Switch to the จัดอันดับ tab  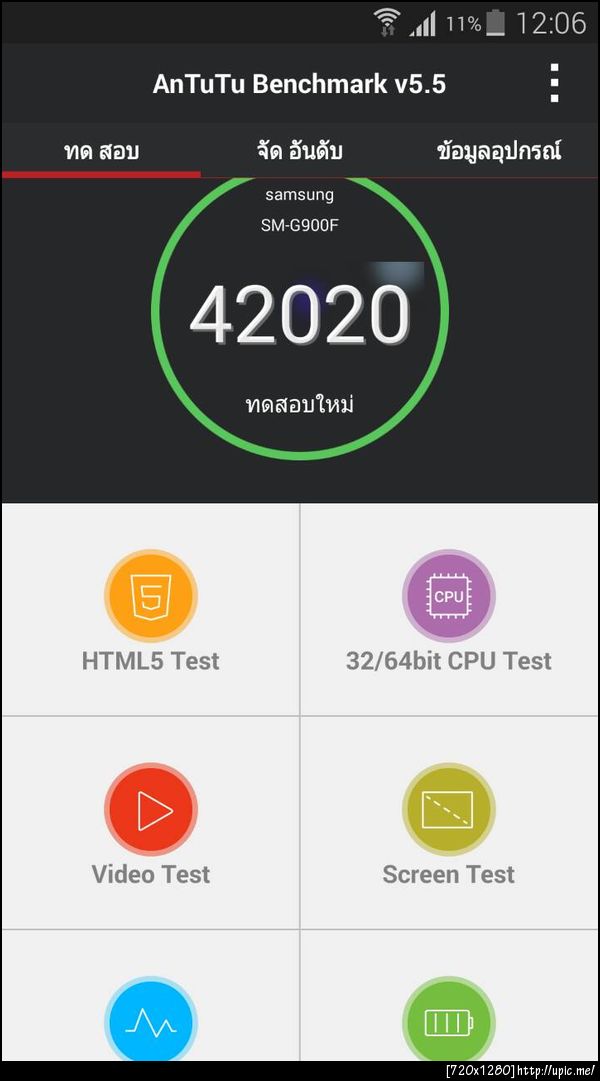point(299,152)
